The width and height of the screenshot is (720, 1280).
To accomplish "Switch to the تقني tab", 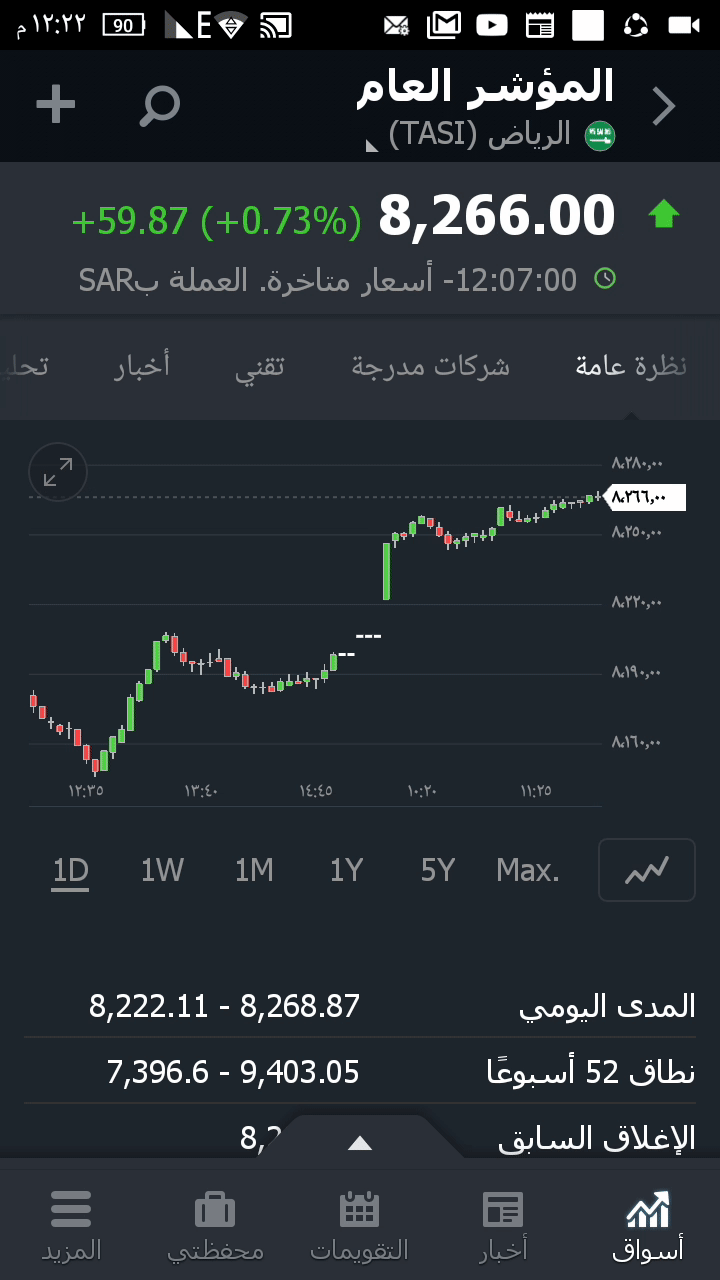I will [x=260, y=367].
